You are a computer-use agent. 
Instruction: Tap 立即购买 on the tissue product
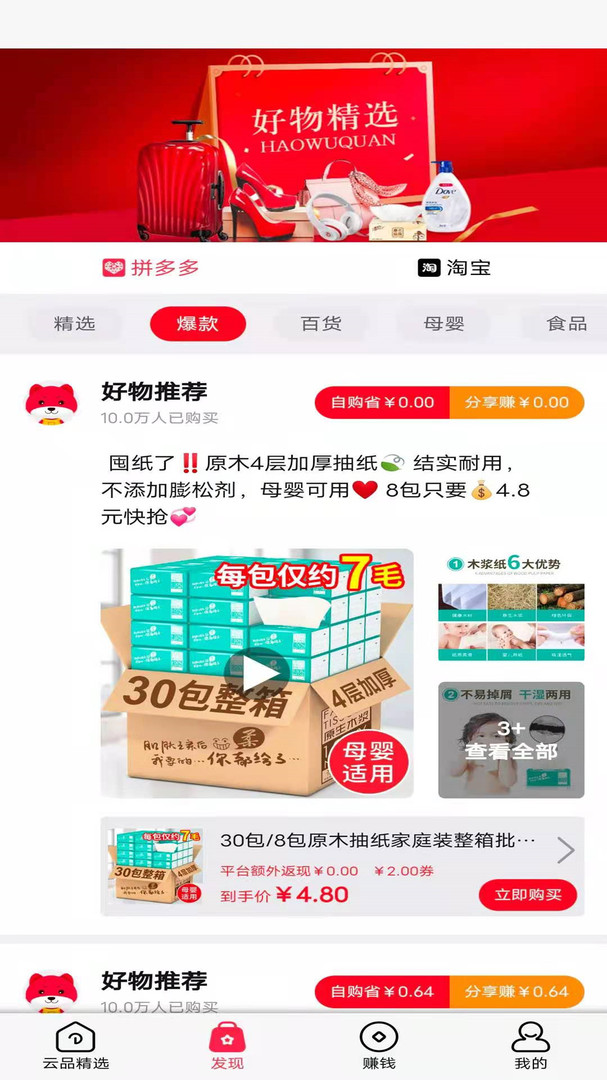(x=528, y=894)
